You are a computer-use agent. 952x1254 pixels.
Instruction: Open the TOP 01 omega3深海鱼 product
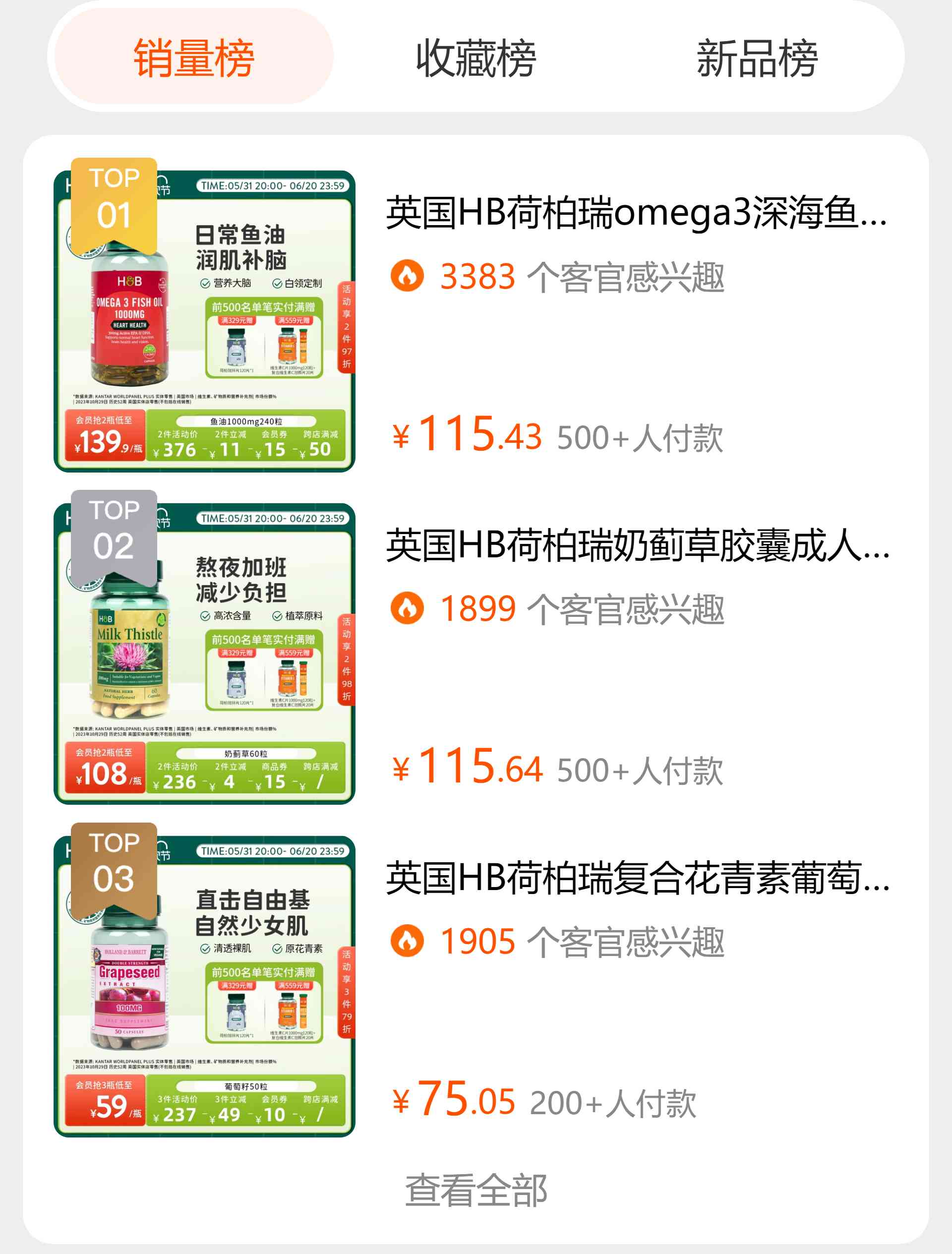pyautogui.click(x=636, y=213)
